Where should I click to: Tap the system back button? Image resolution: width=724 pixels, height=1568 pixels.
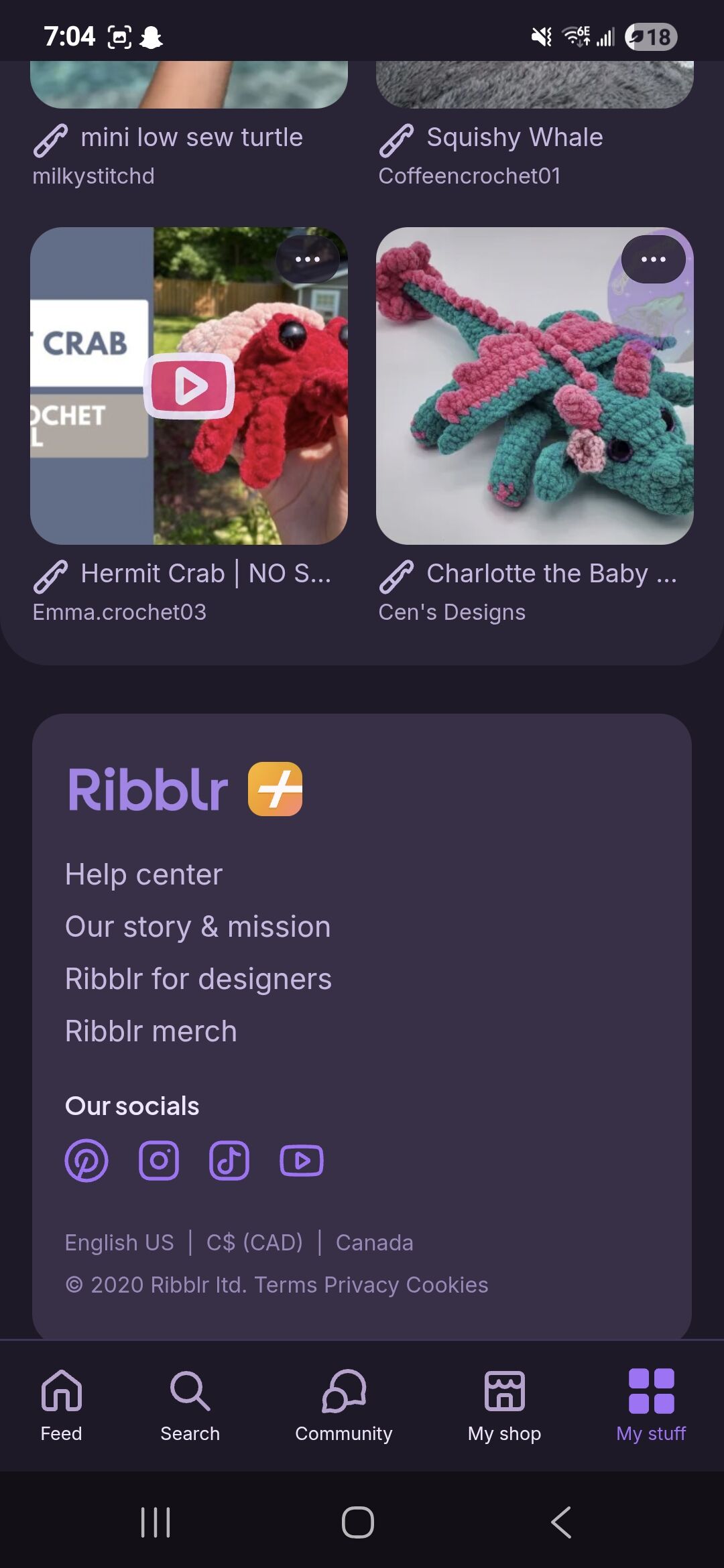coord(561,1522)
